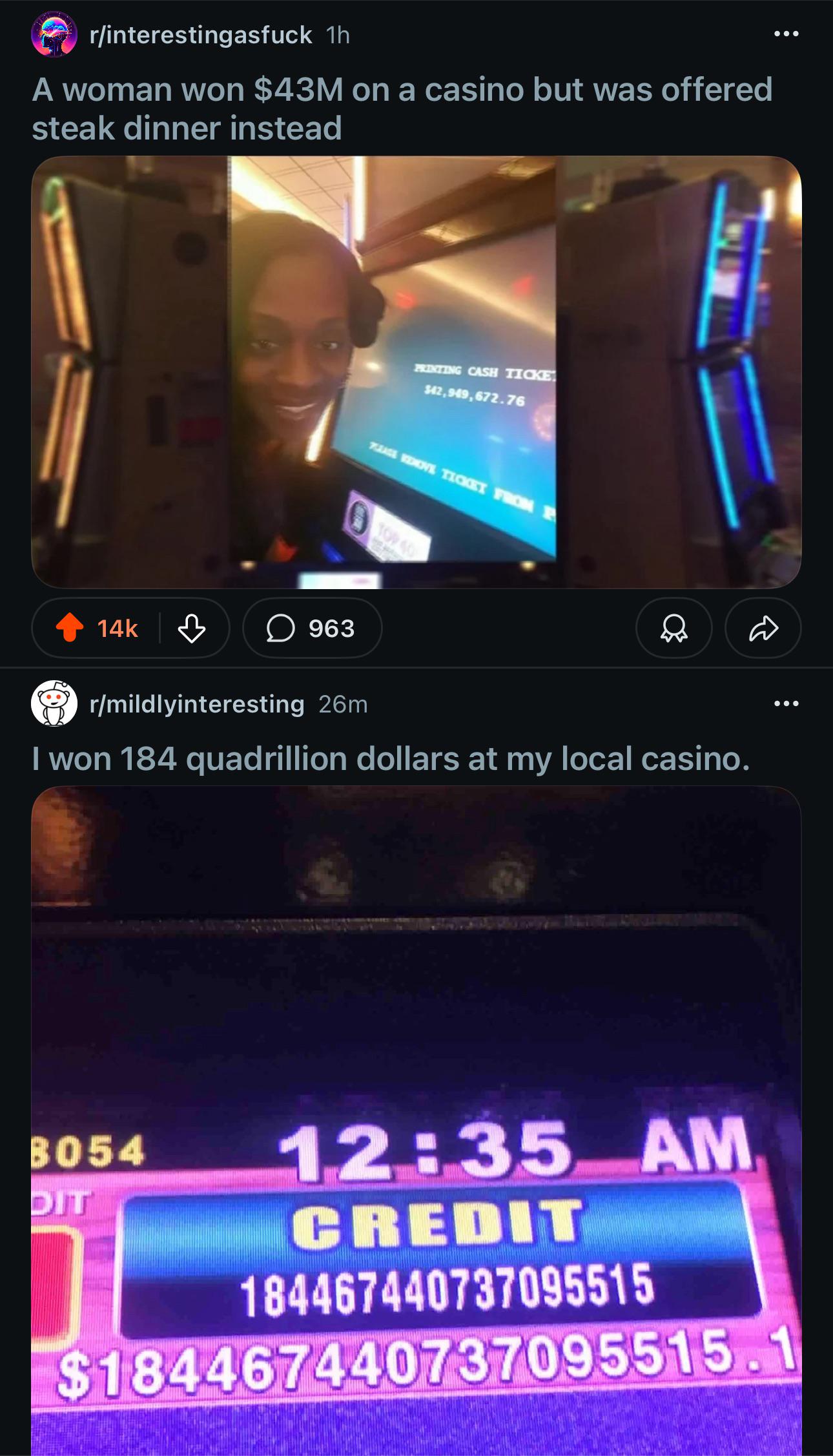Image resolution: width=833 pixels, height=1456 pixels.
Task: Open overflow menu on the 184 quadrillion post
Action: coord(786,703)
